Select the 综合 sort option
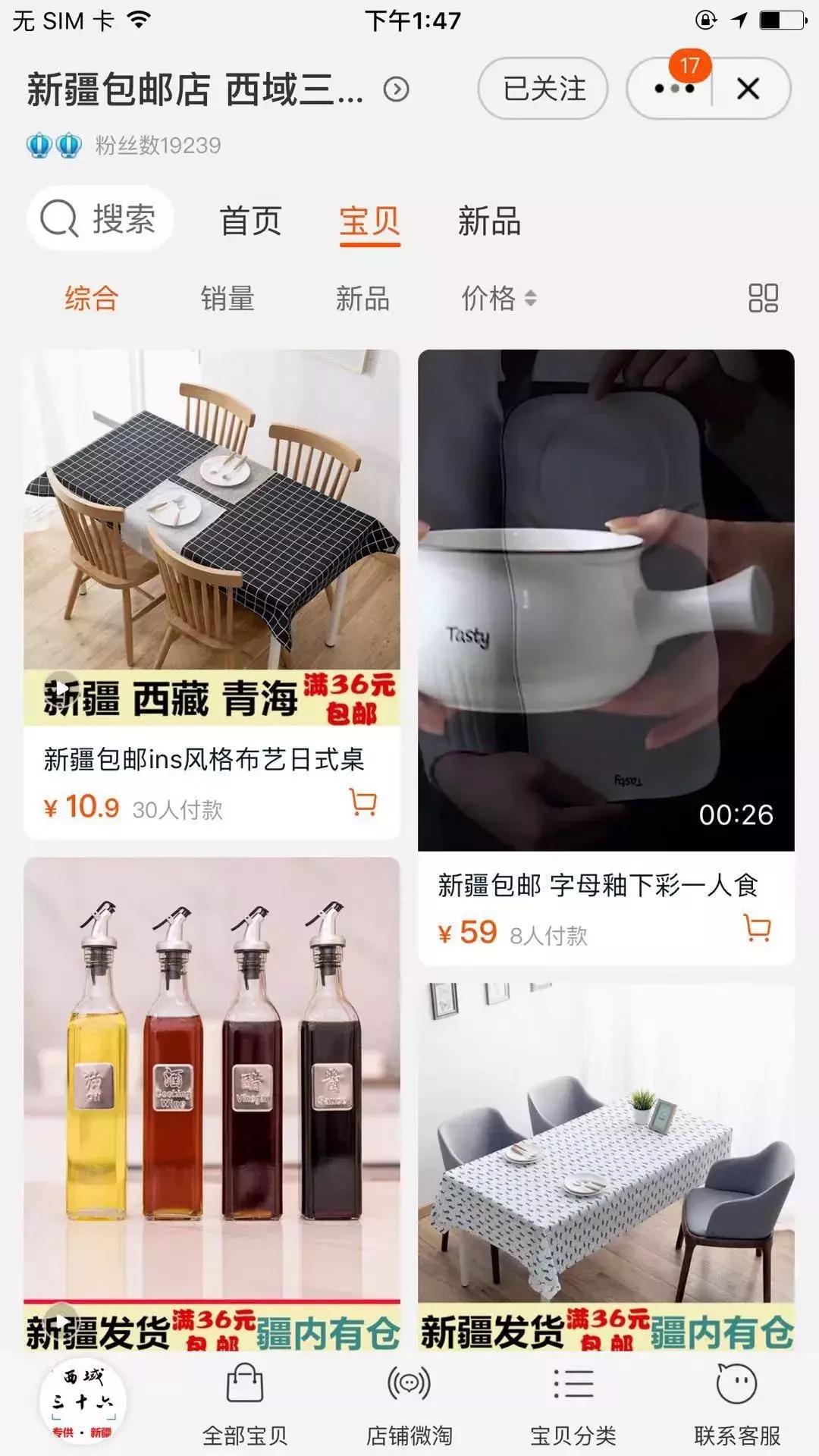The width and height of the screenshot is (819, 1456). tap(91, 298)
